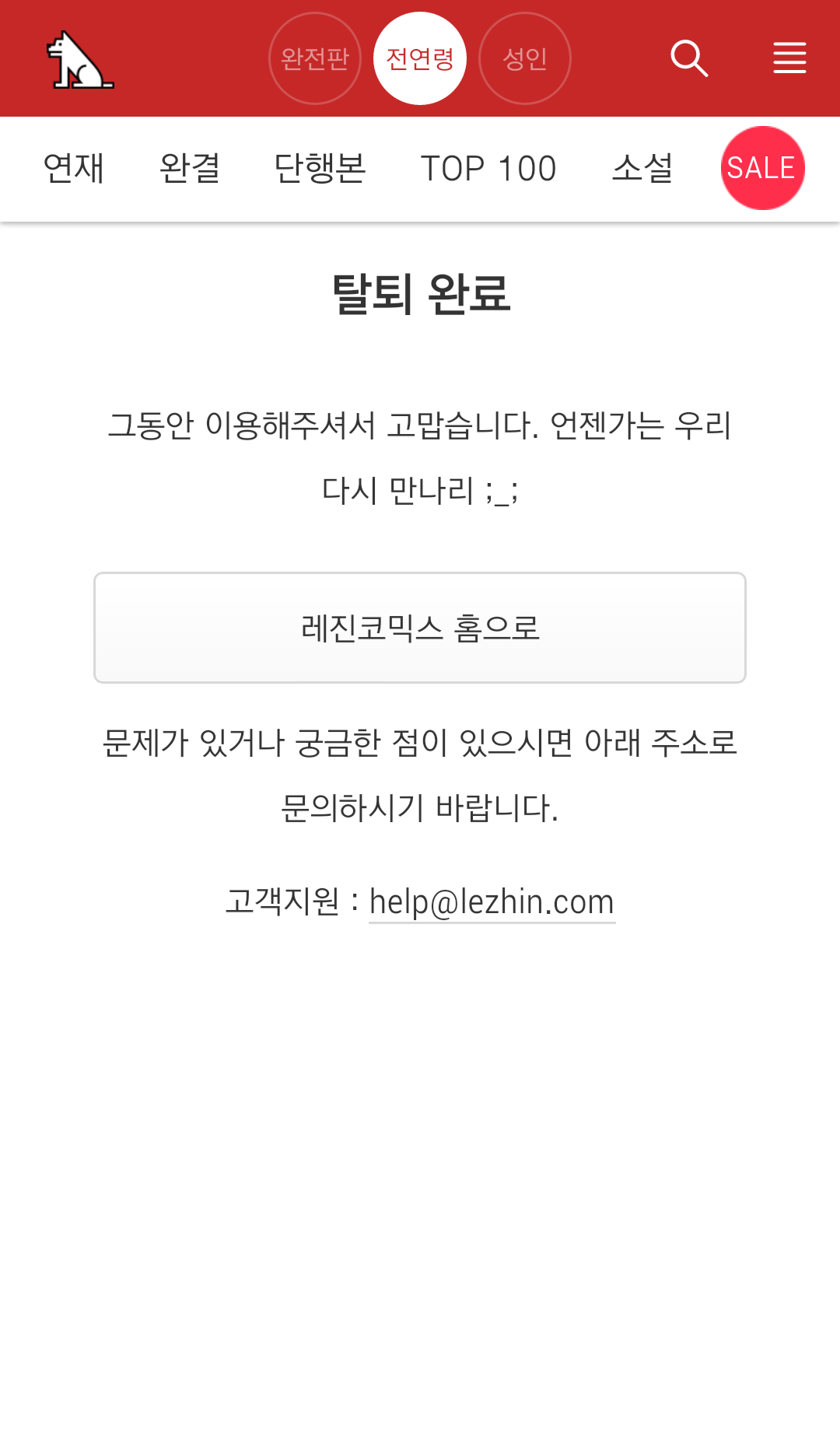View the TOP 100 tab
The width and height of the screenshot is (840, 1435).
click(488, 168)
